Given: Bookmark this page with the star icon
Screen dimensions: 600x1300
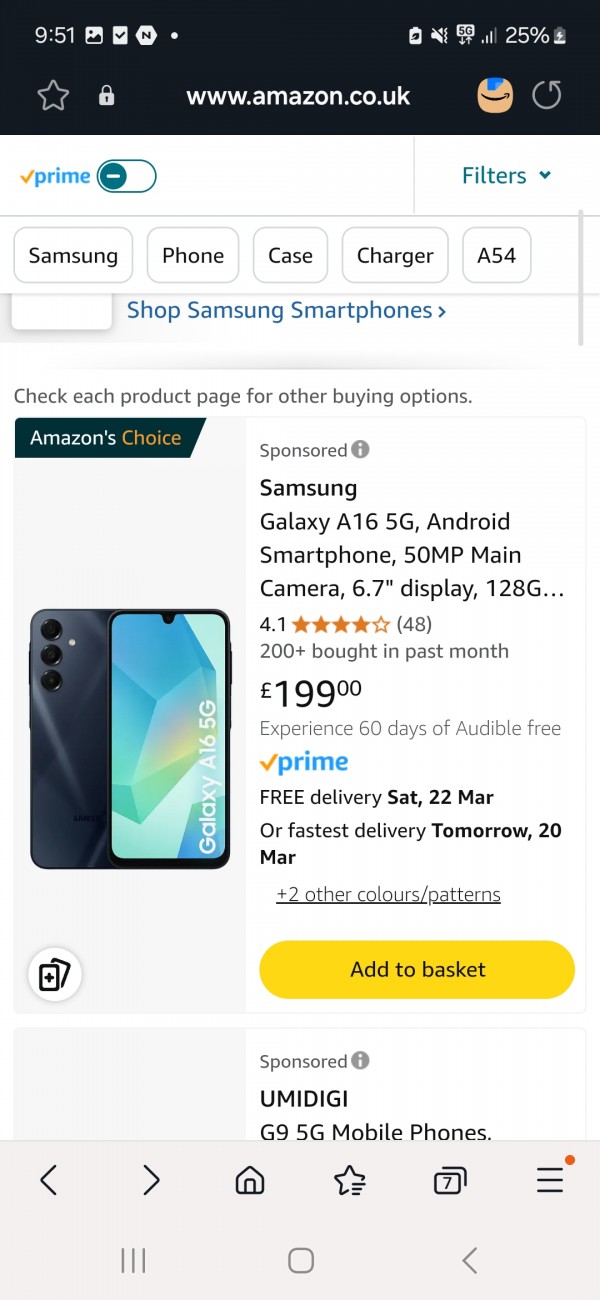Looking at the screenshot, I should point(53,96).
